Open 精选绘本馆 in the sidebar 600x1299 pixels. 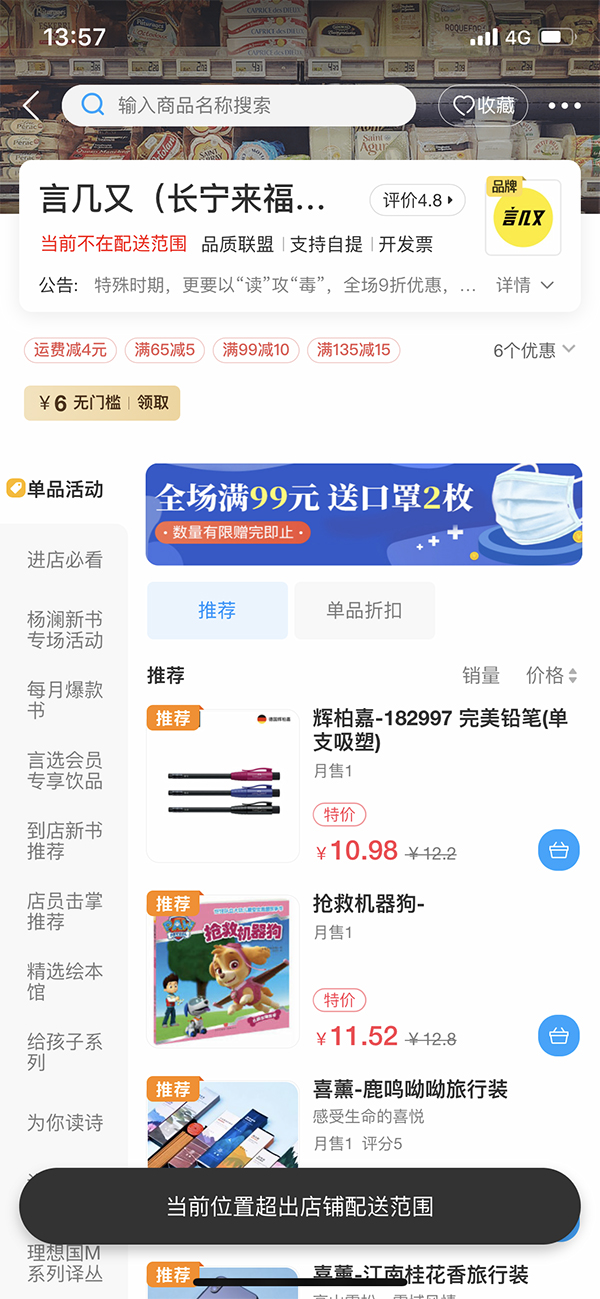[65, 981]
